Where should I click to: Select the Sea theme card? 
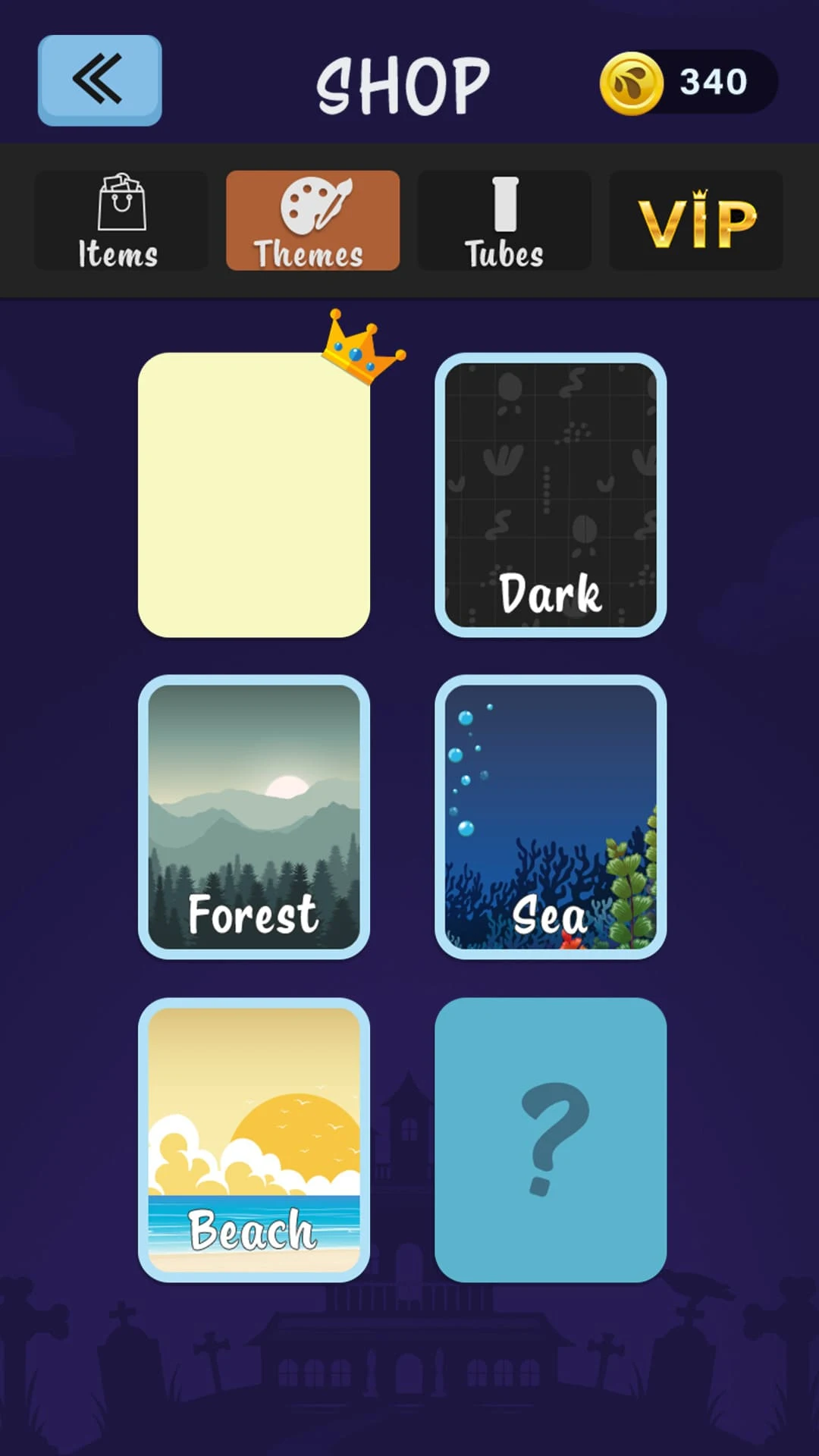pos(551,817)
